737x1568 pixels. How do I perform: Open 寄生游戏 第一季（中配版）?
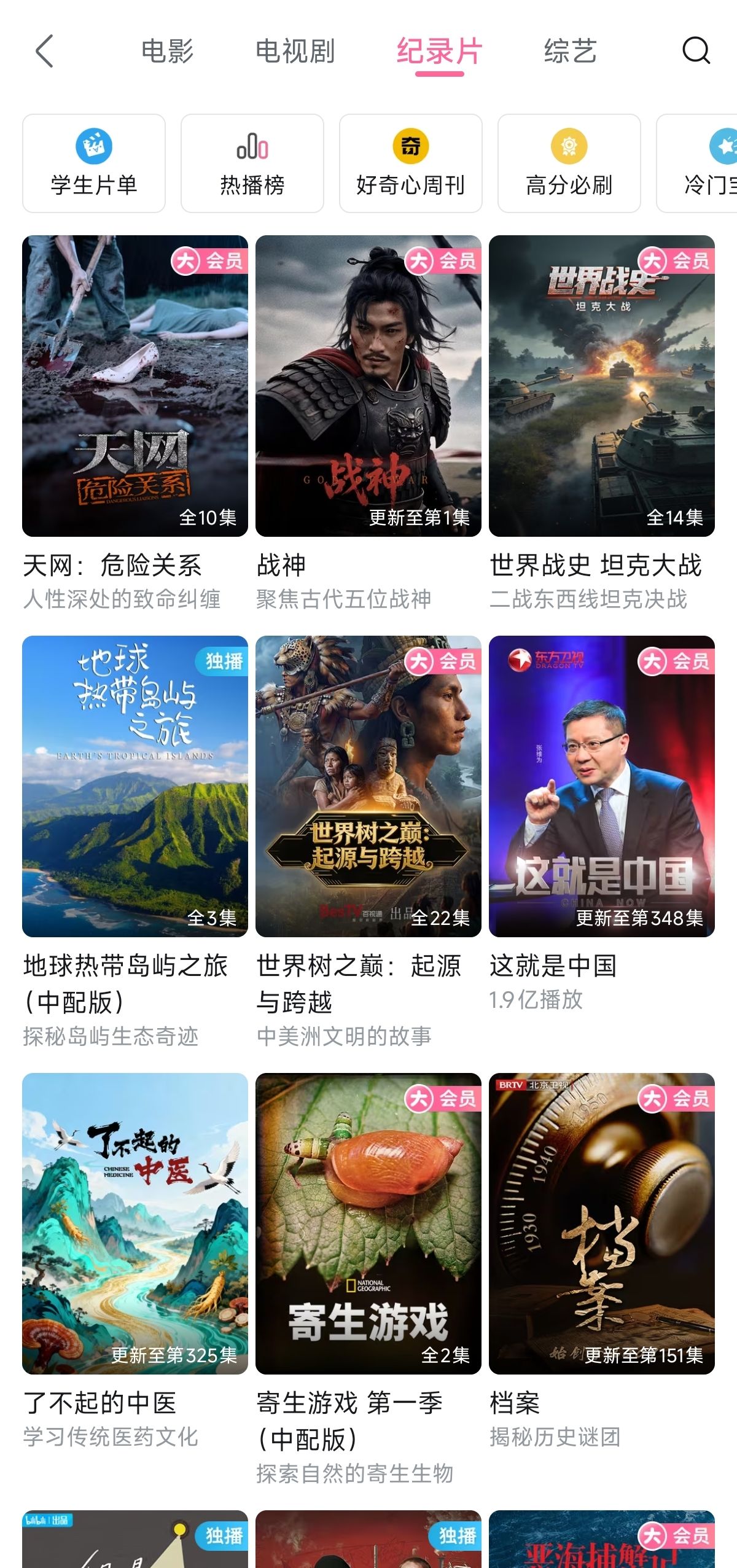[368, 1223]
